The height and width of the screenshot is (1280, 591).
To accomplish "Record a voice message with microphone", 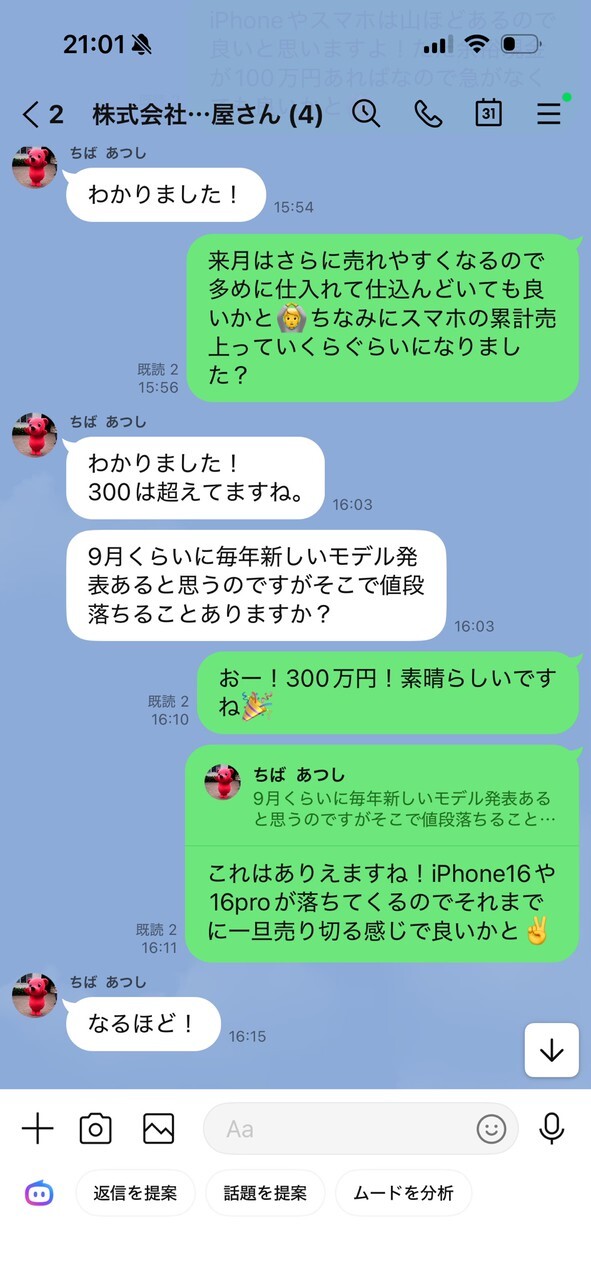I will click(x=551, y=1129).
